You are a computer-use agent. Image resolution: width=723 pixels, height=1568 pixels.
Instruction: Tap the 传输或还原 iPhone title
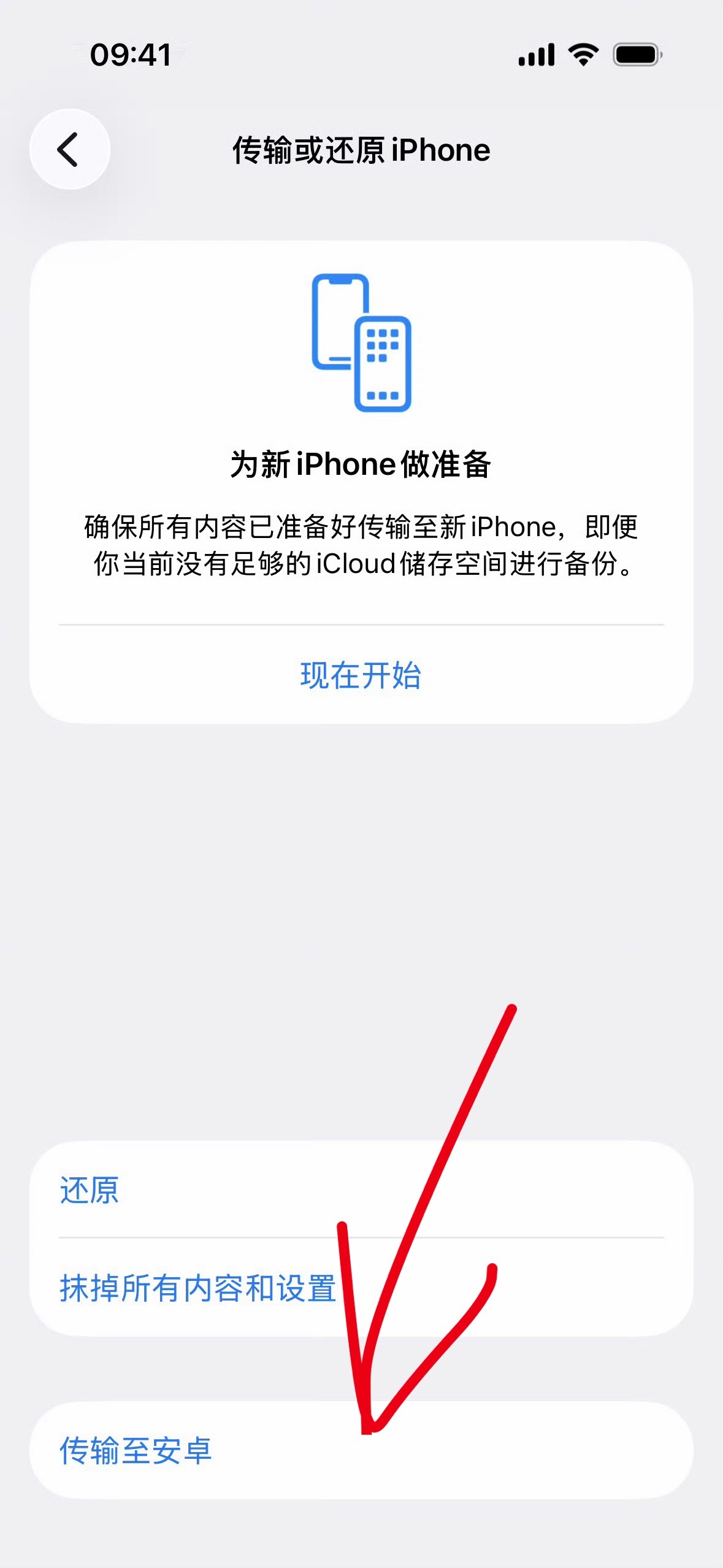tap(361, 149)
